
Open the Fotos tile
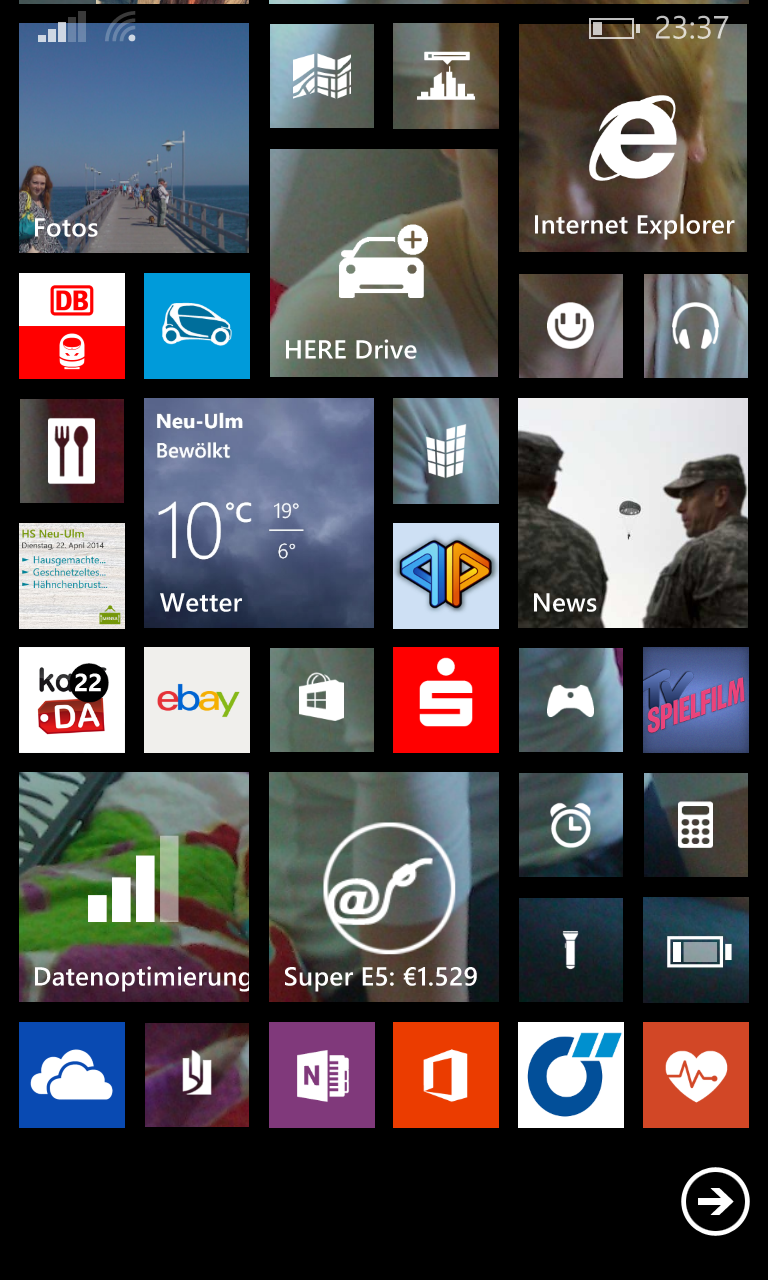pyautogui.click(x=133, y=138)
